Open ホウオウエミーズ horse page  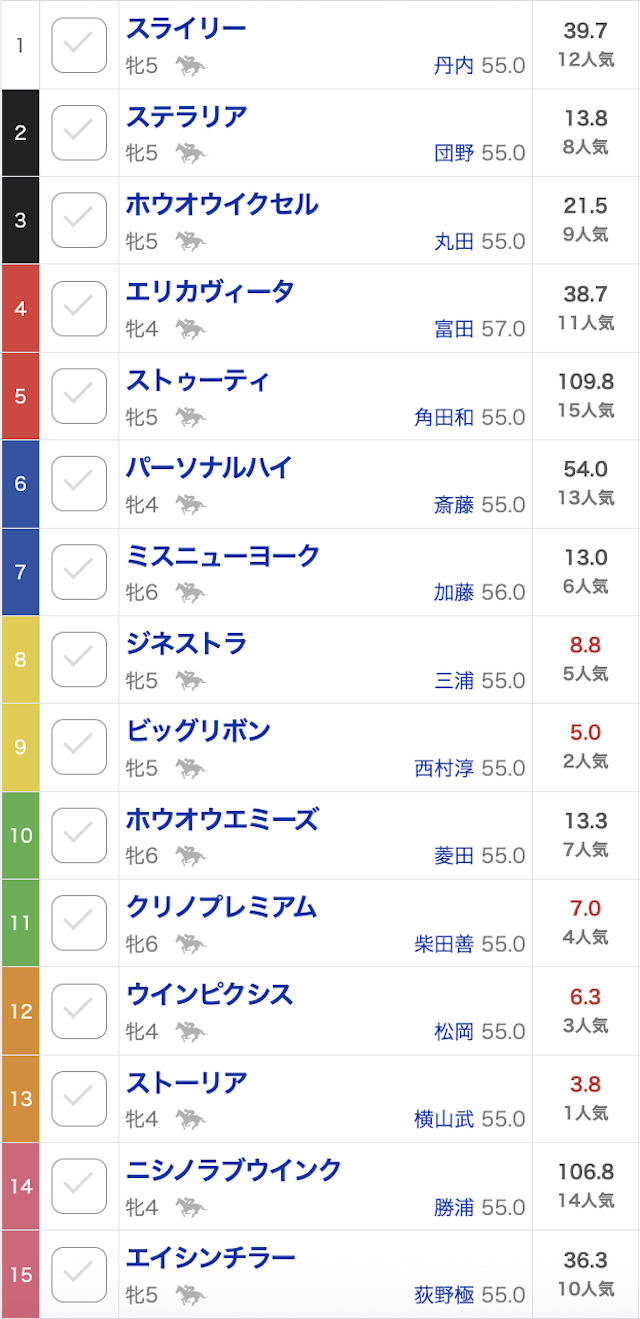pos(222,819)
